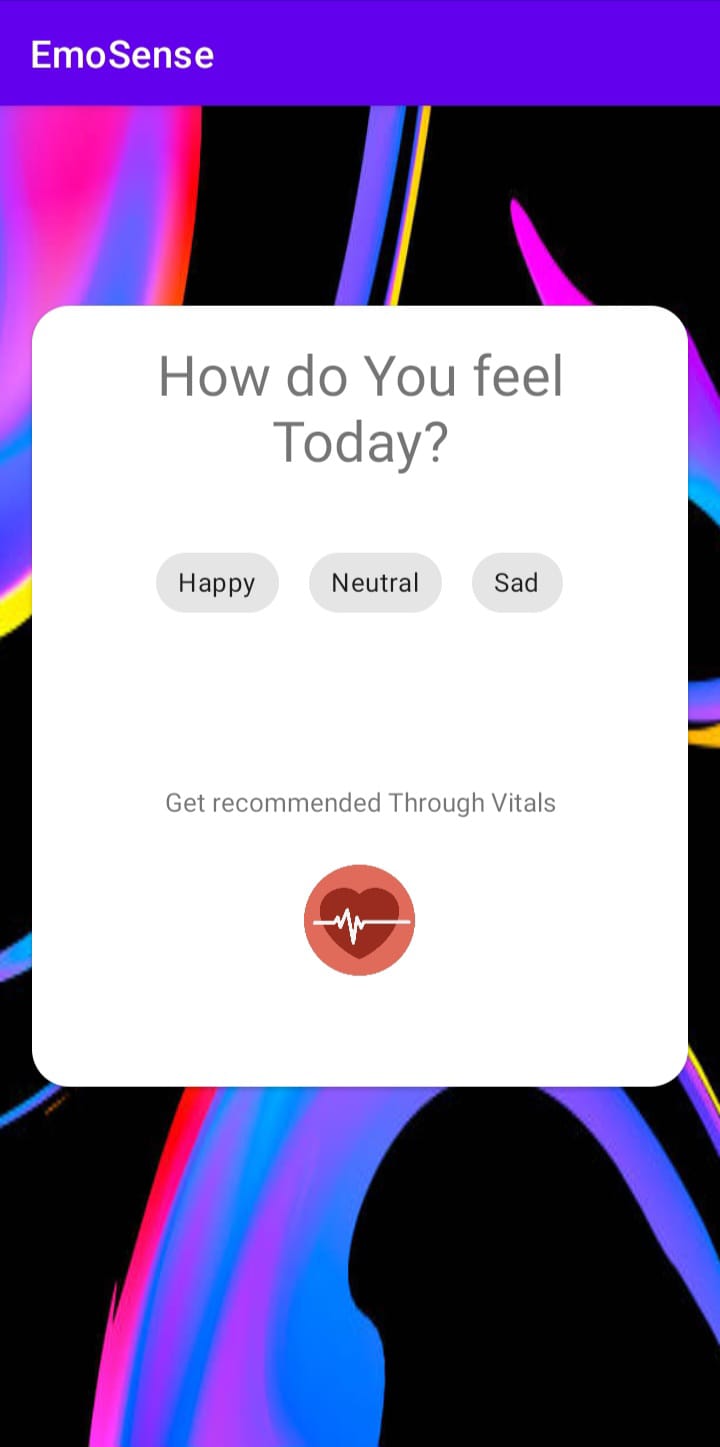Tap Get recommended Through Vitals text
Image resolution: width=720 pixels, height=1447 pixels.
(x=360, y=802)
